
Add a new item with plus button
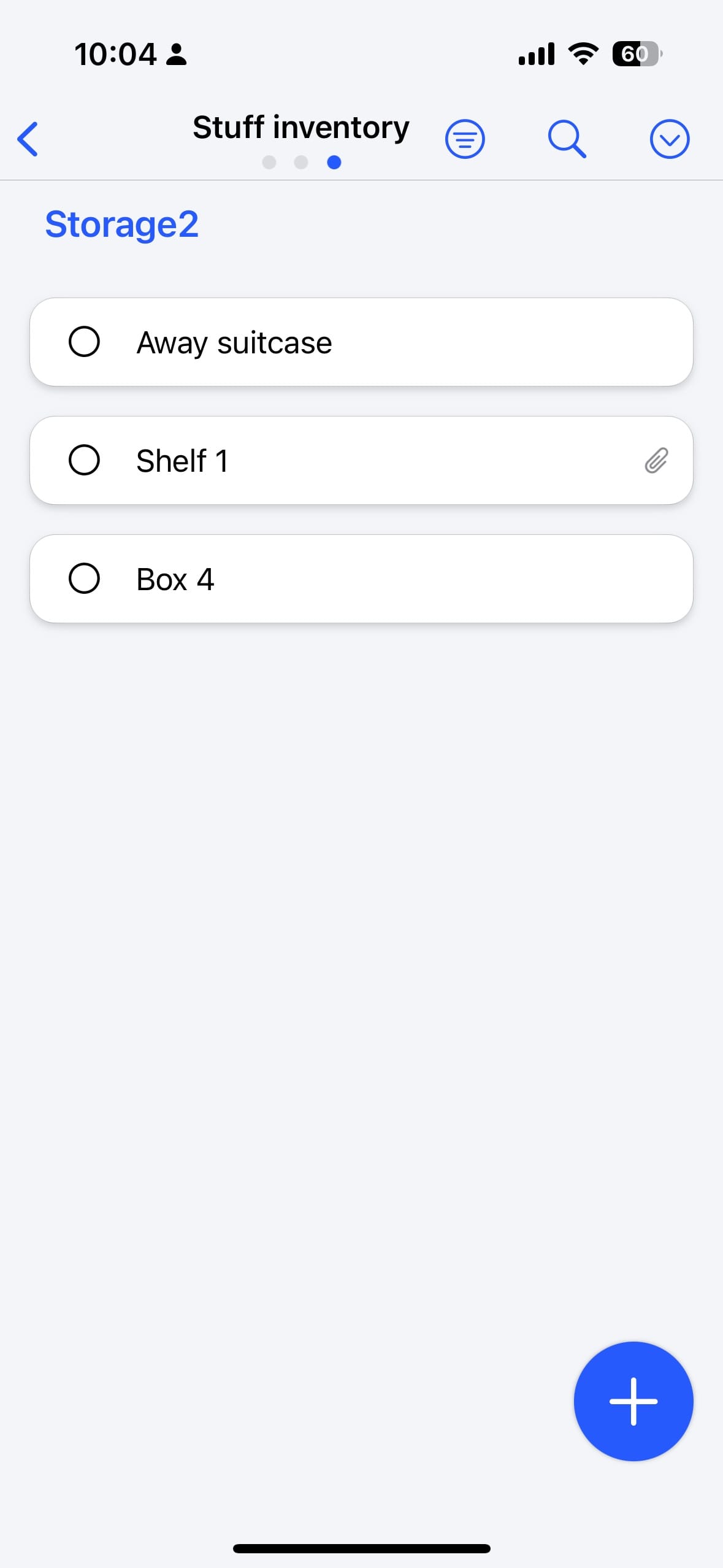click(x=633, y=1401)
